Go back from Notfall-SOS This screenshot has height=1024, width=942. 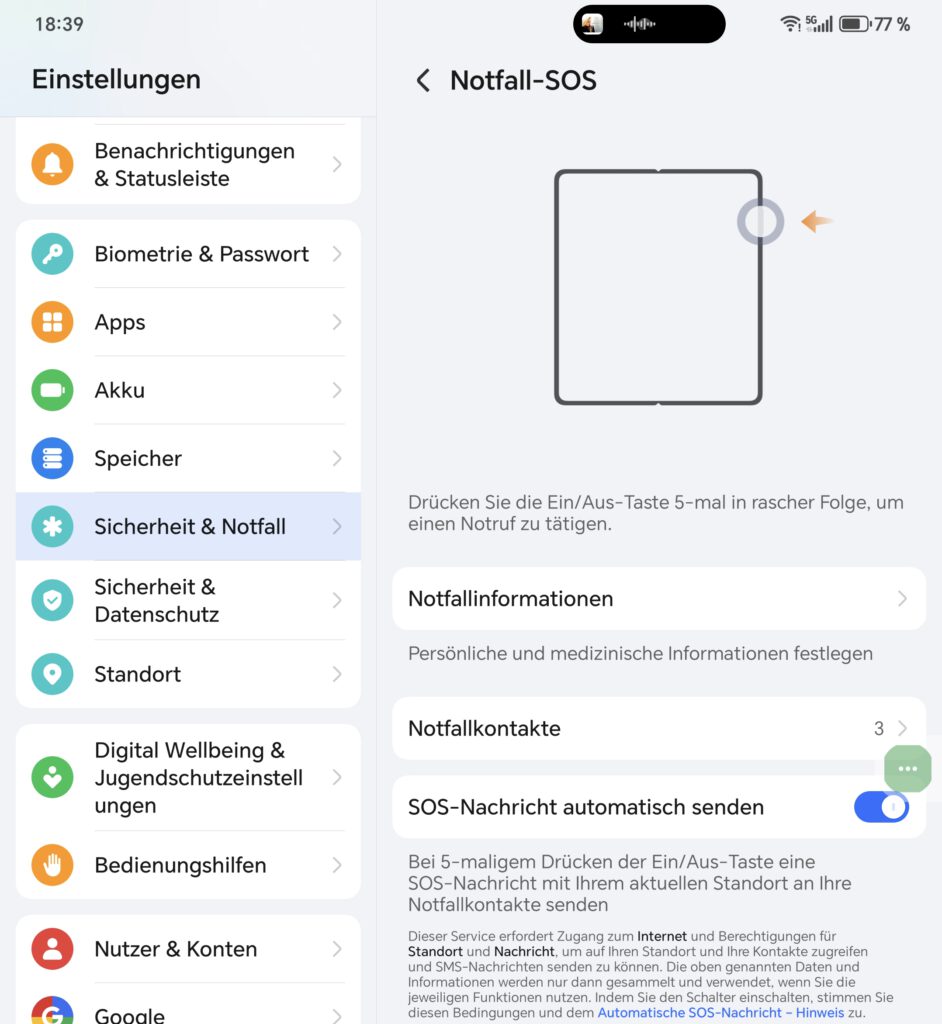(423, 81)
